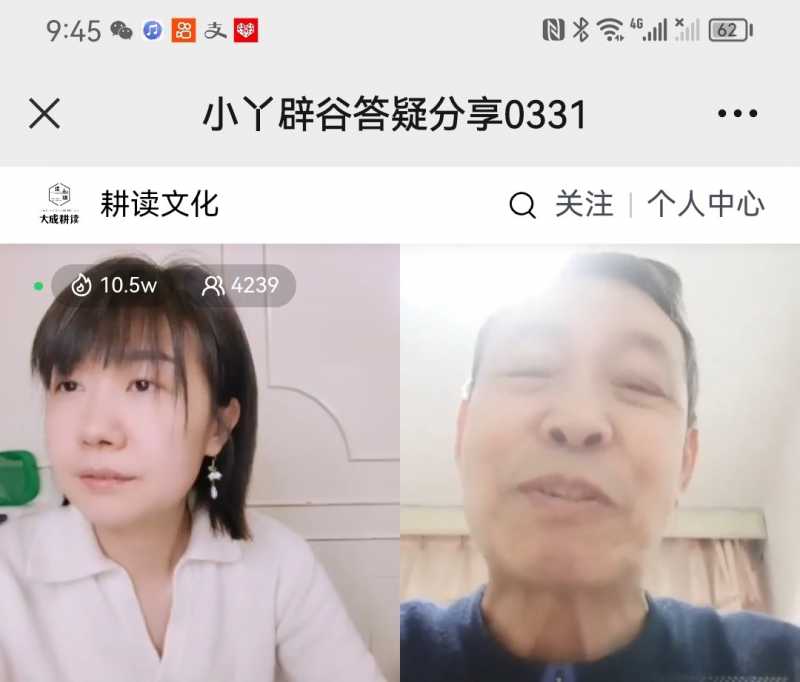Viewport: 800px width, 682px height.
Task: Tap the search magnifier icon
Action: tap(522, 205)
